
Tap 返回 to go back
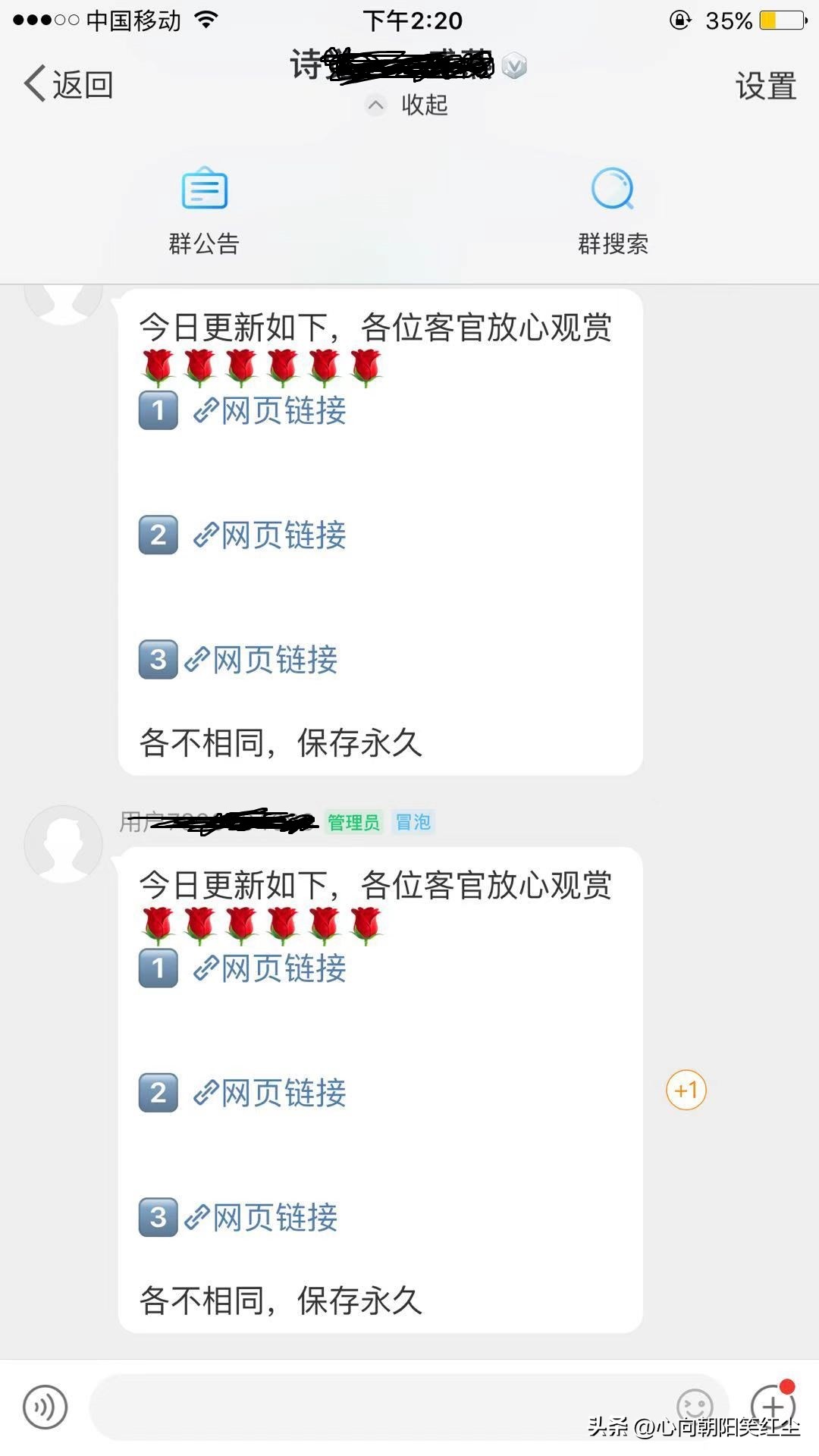(x=67, y=83)
